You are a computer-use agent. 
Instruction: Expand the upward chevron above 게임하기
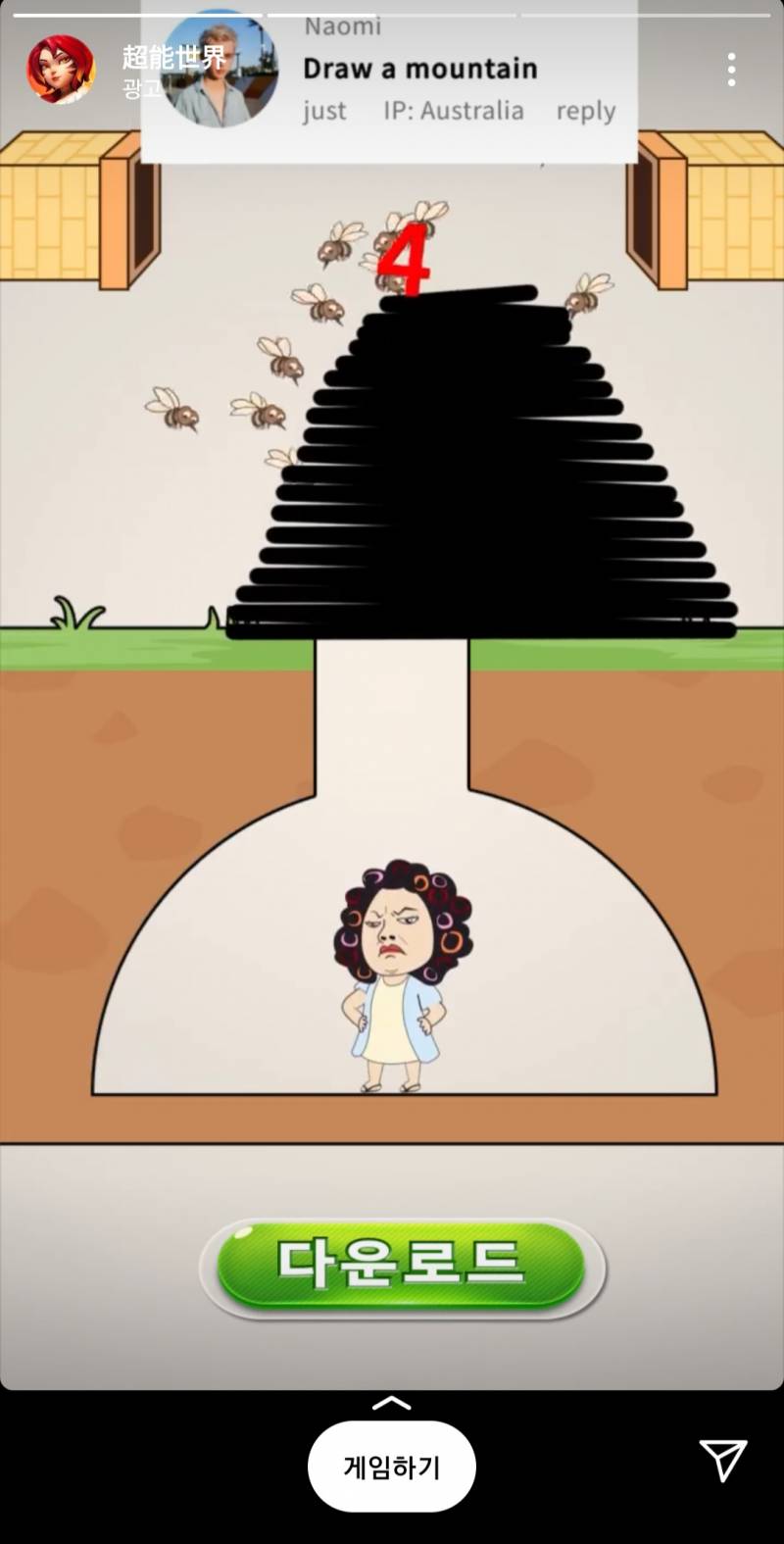pos(392,1403)
